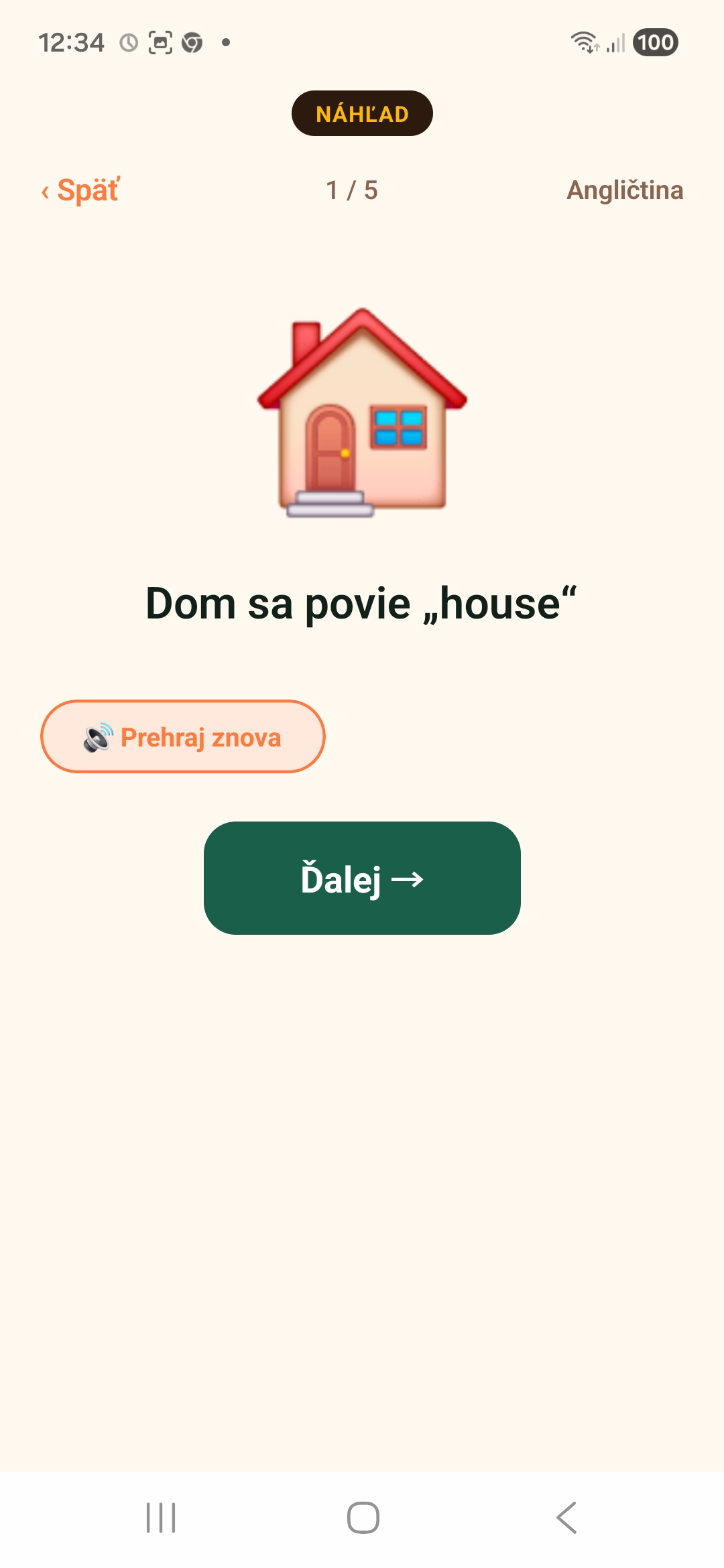Go back with the Späť link
Image resolution: width=724 pixels, height=1568 pixels.
[x=80, y=190]
